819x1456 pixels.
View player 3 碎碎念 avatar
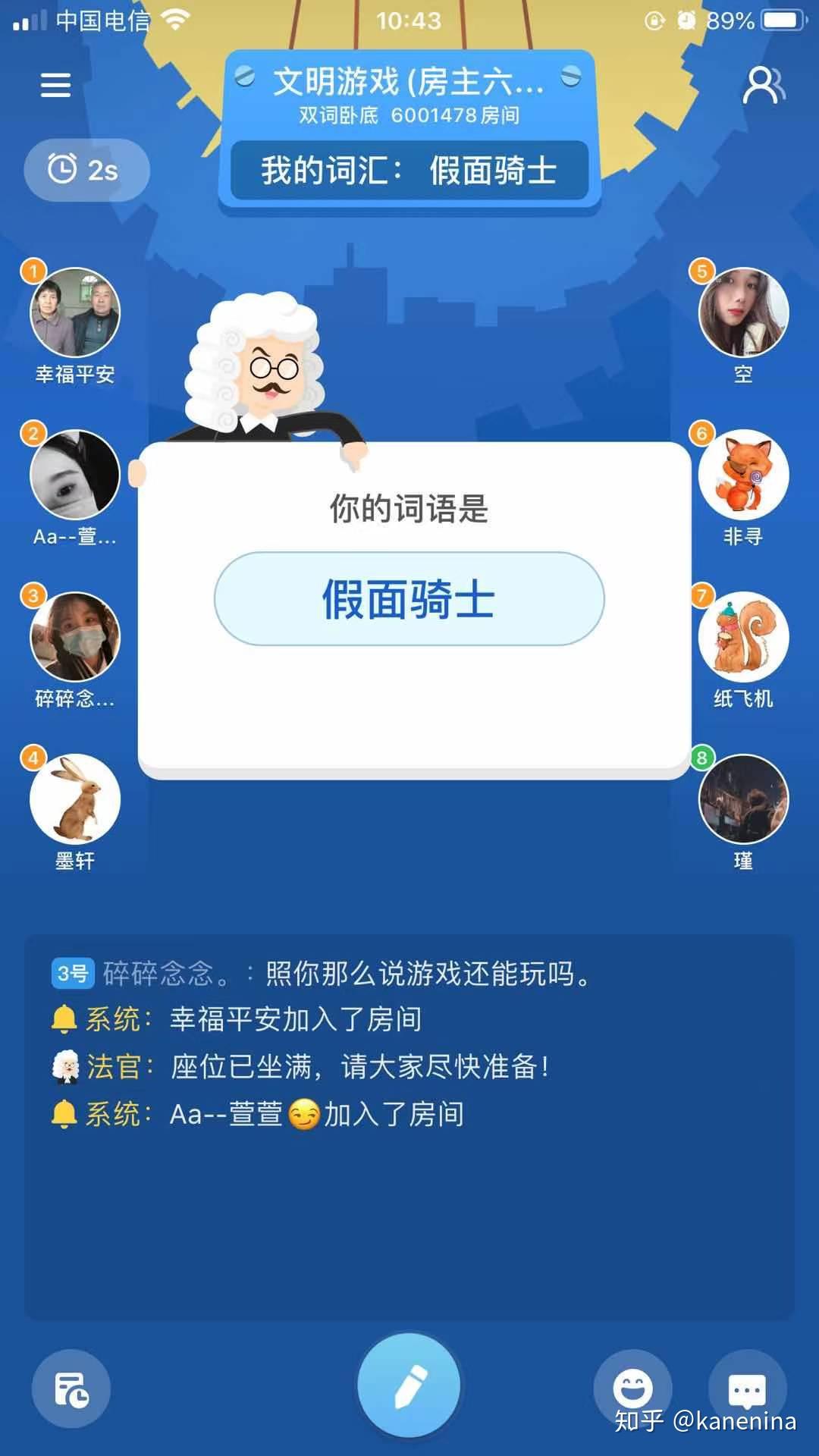(x=74, y=637)
